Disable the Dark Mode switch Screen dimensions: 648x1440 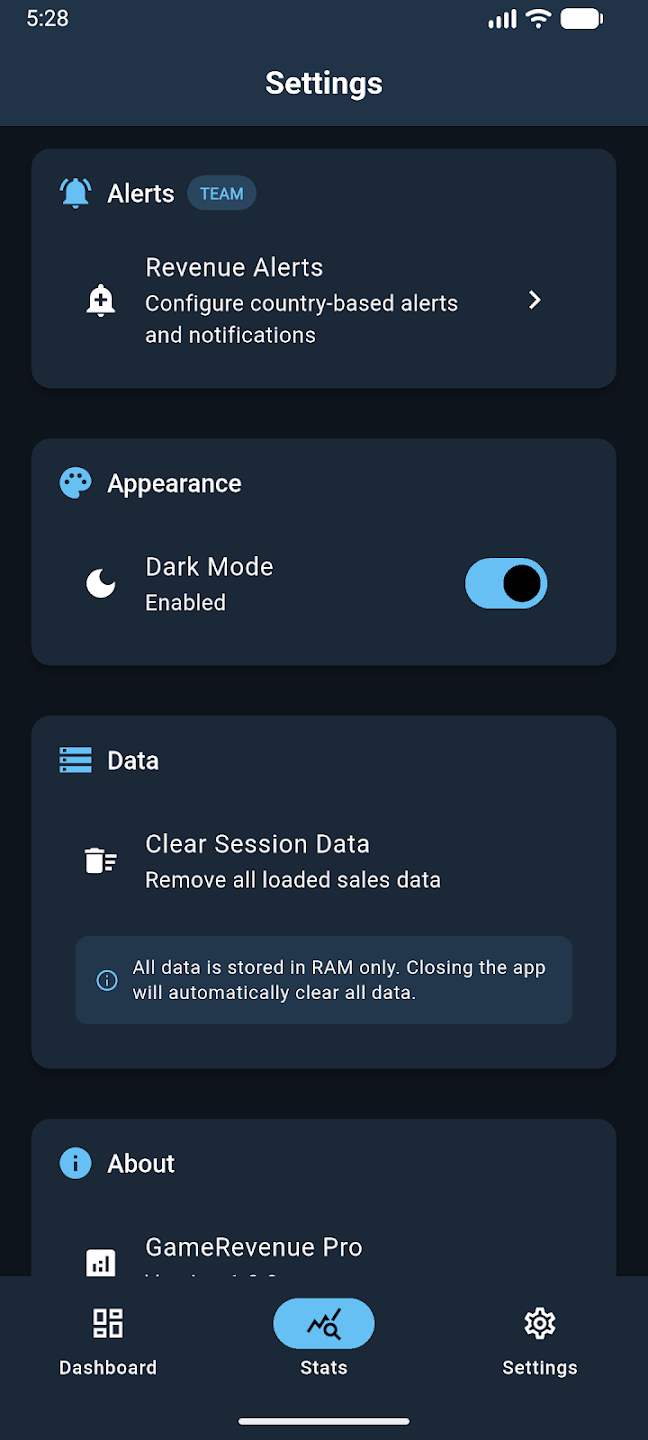point(506,584)
